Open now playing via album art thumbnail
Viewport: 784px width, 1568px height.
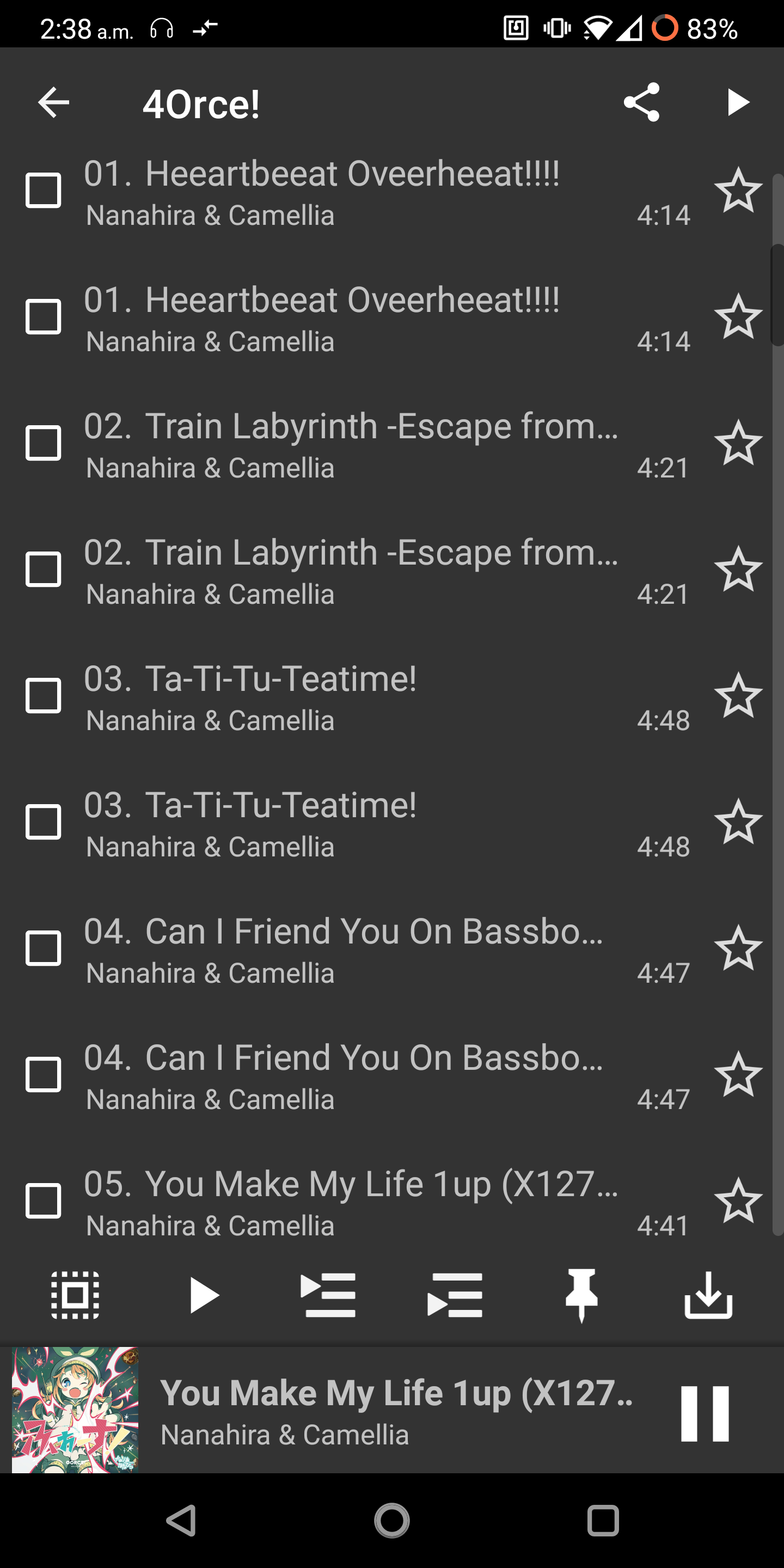76,1410
